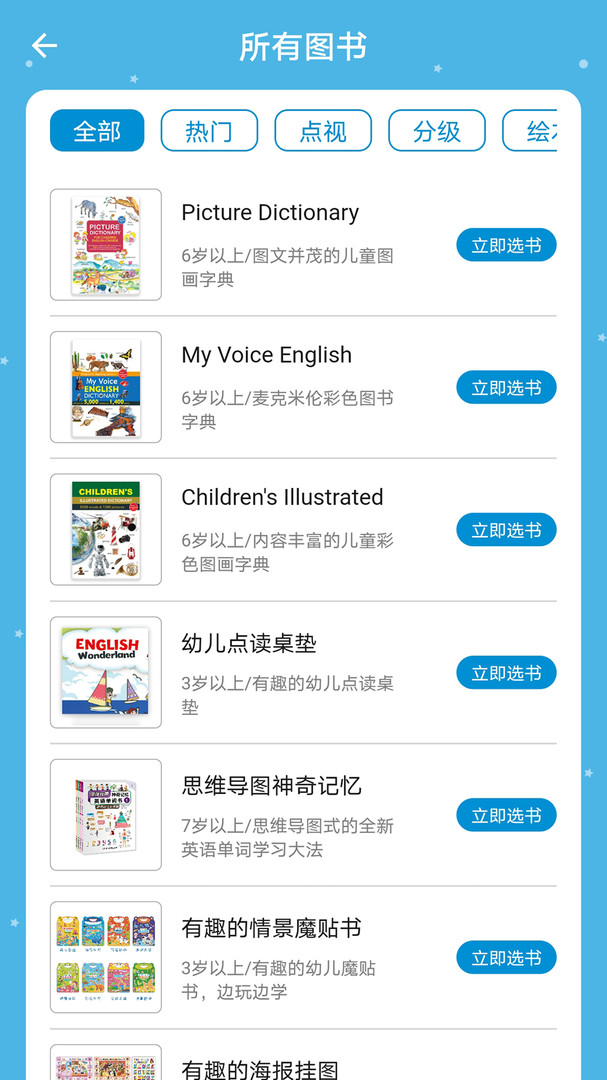Switch to the 点视 category
607x1080 pixels.
[323, 130]
